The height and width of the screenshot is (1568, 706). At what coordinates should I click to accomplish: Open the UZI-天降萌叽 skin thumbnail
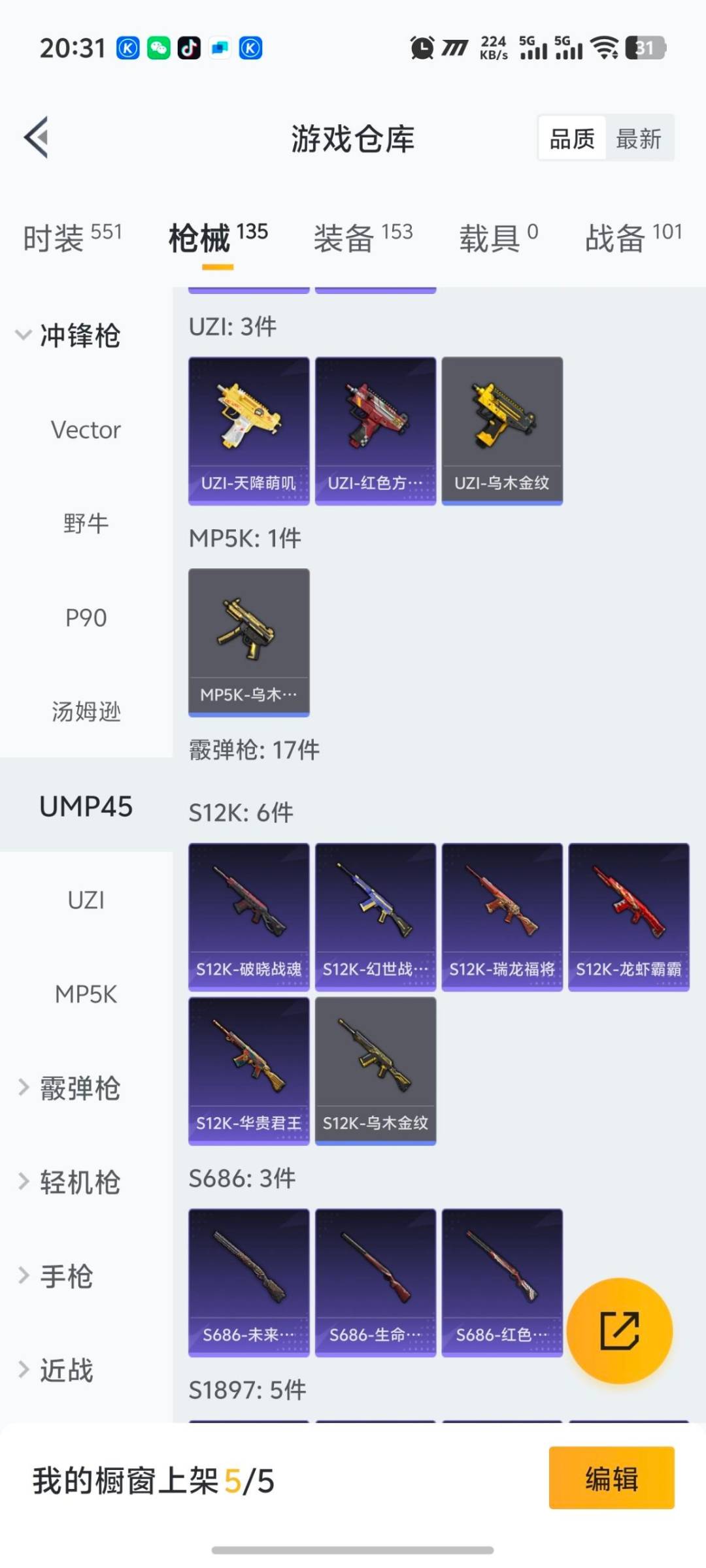click(248, 430)
